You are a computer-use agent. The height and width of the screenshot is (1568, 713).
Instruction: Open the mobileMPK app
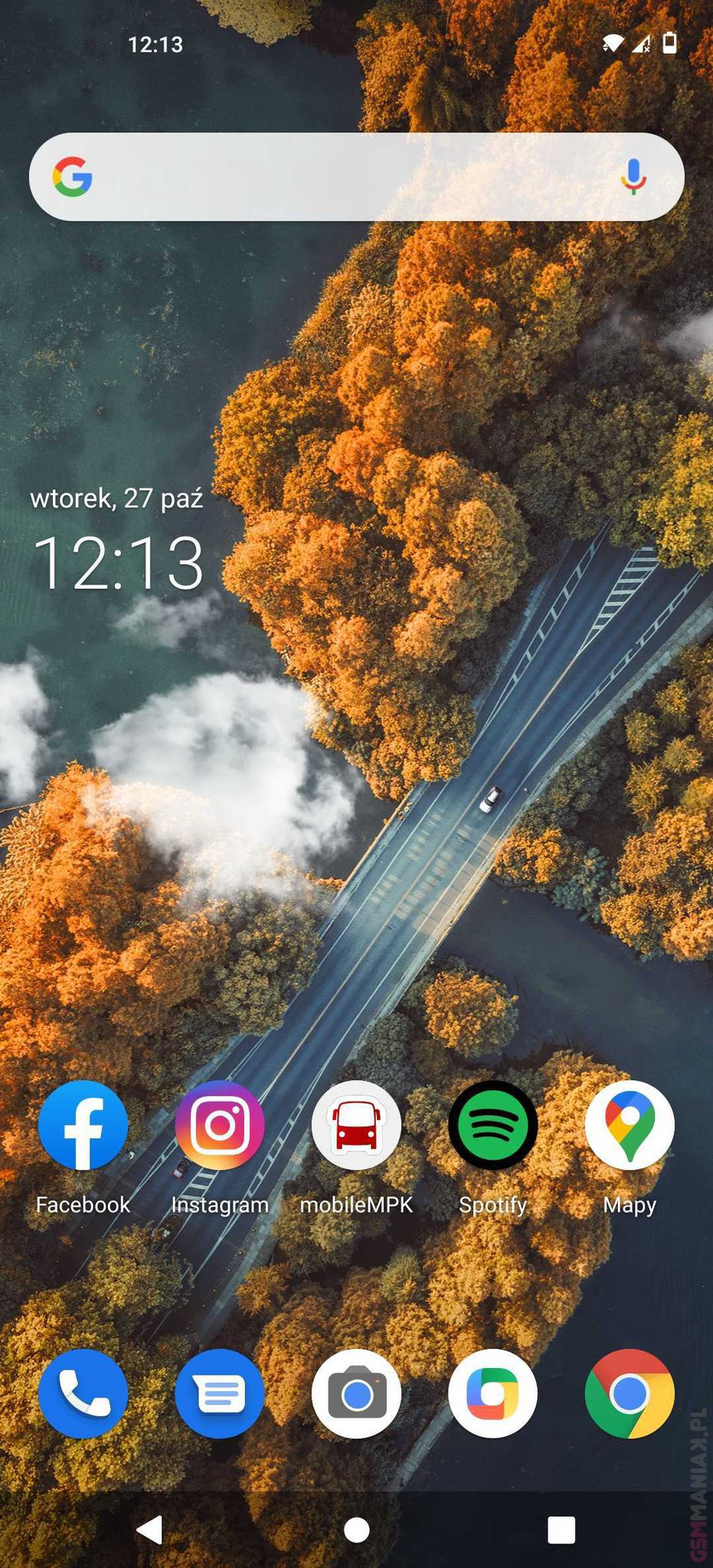point(356,1125)
